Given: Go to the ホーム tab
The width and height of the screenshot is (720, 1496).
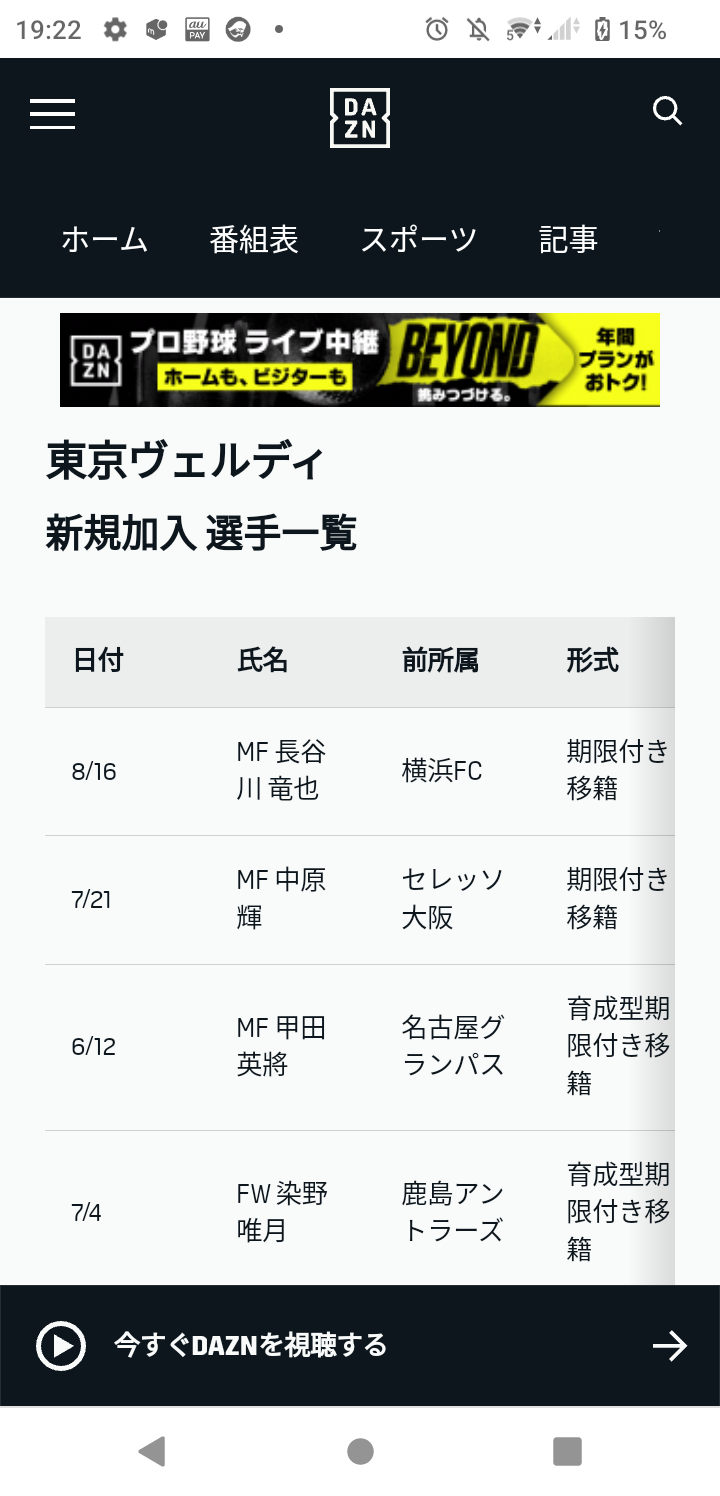Looking at the screenshot, I should 104,240.
